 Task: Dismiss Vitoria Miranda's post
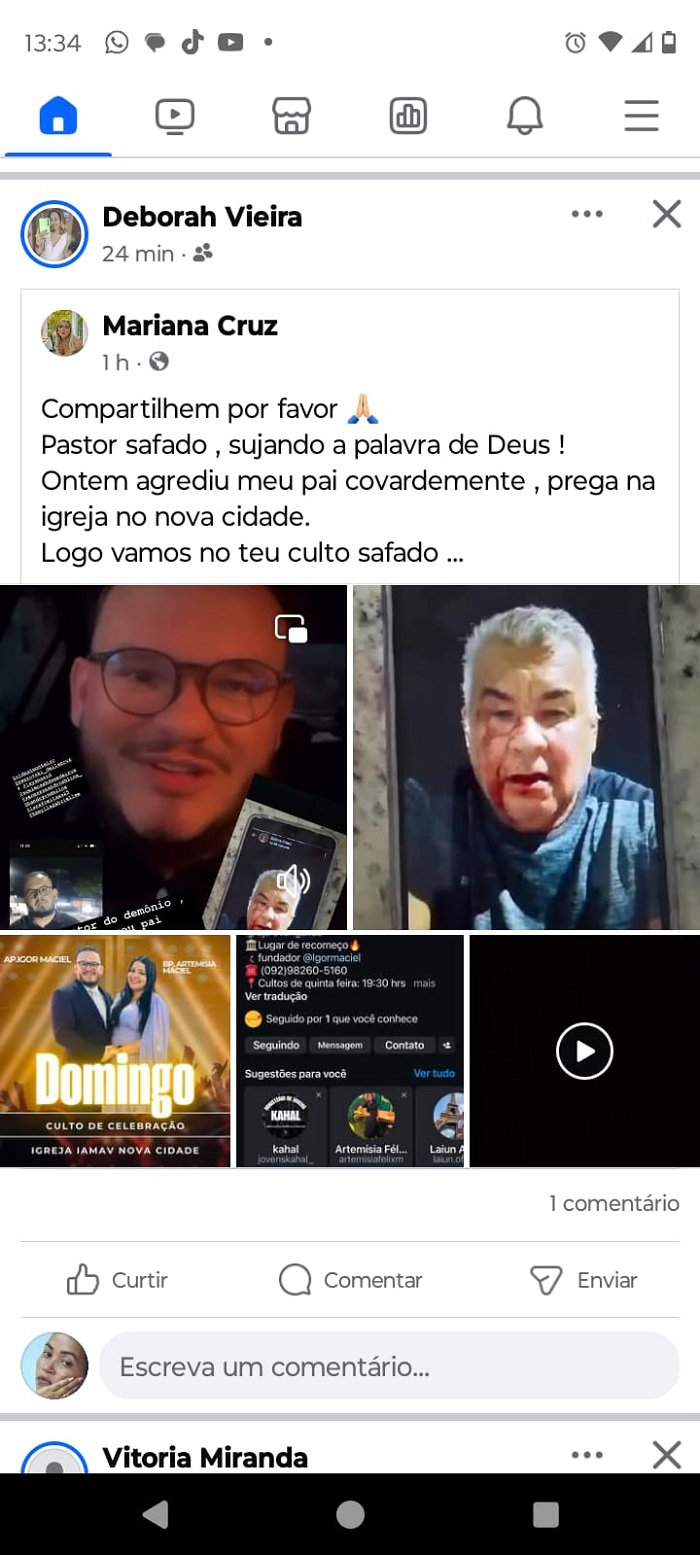[666, 1455]
